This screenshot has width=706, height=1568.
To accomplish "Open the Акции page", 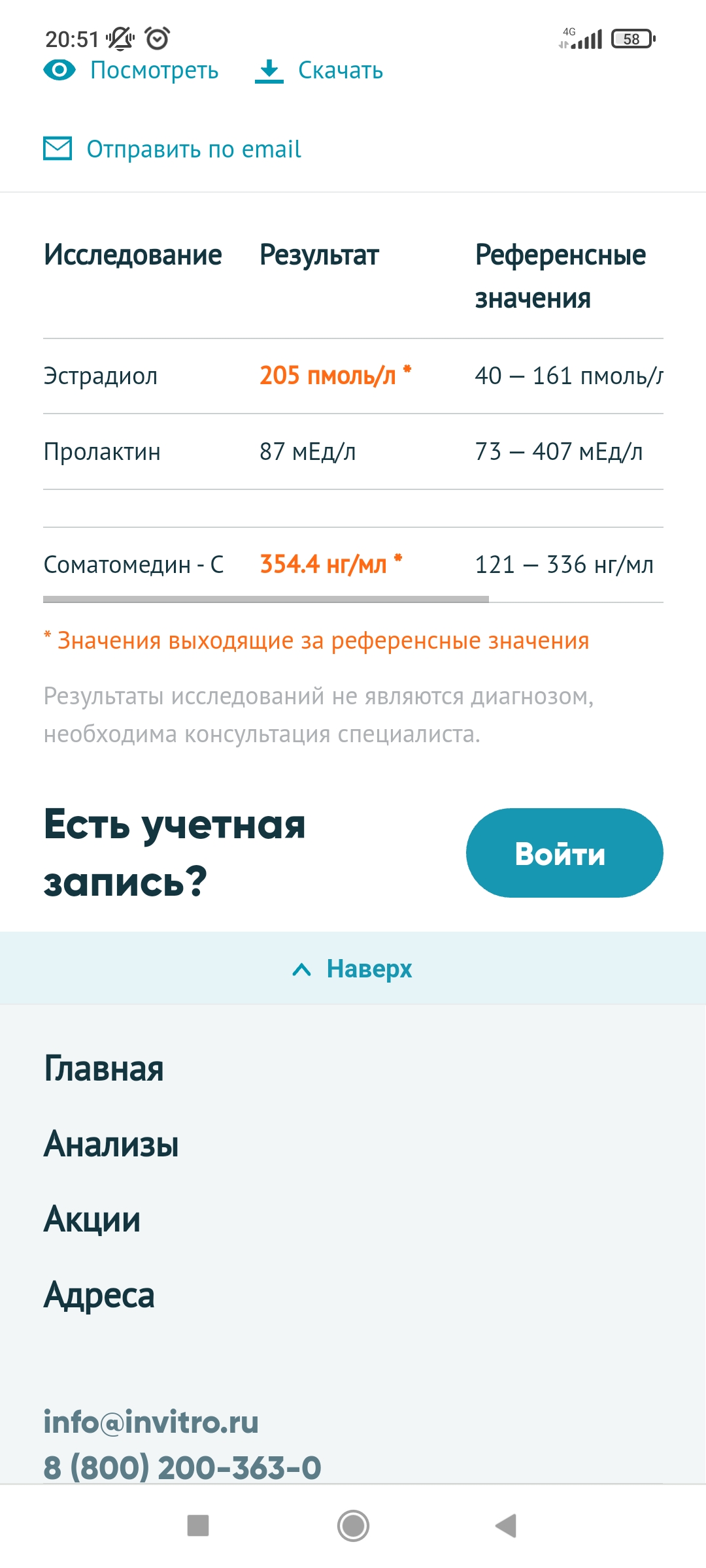I will (x=92, y=1220).
